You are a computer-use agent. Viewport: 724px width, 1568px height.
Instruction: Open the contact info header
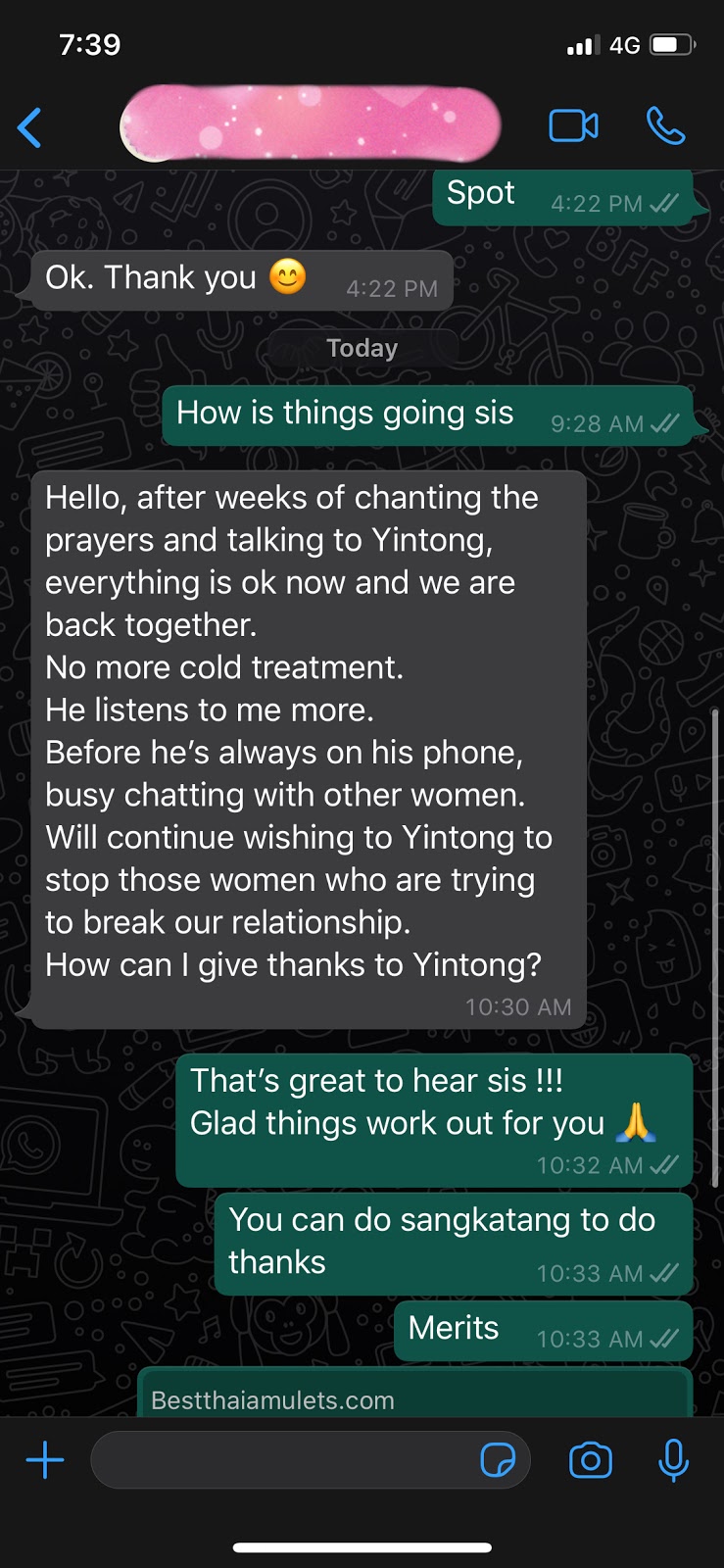tap(310, 125)
